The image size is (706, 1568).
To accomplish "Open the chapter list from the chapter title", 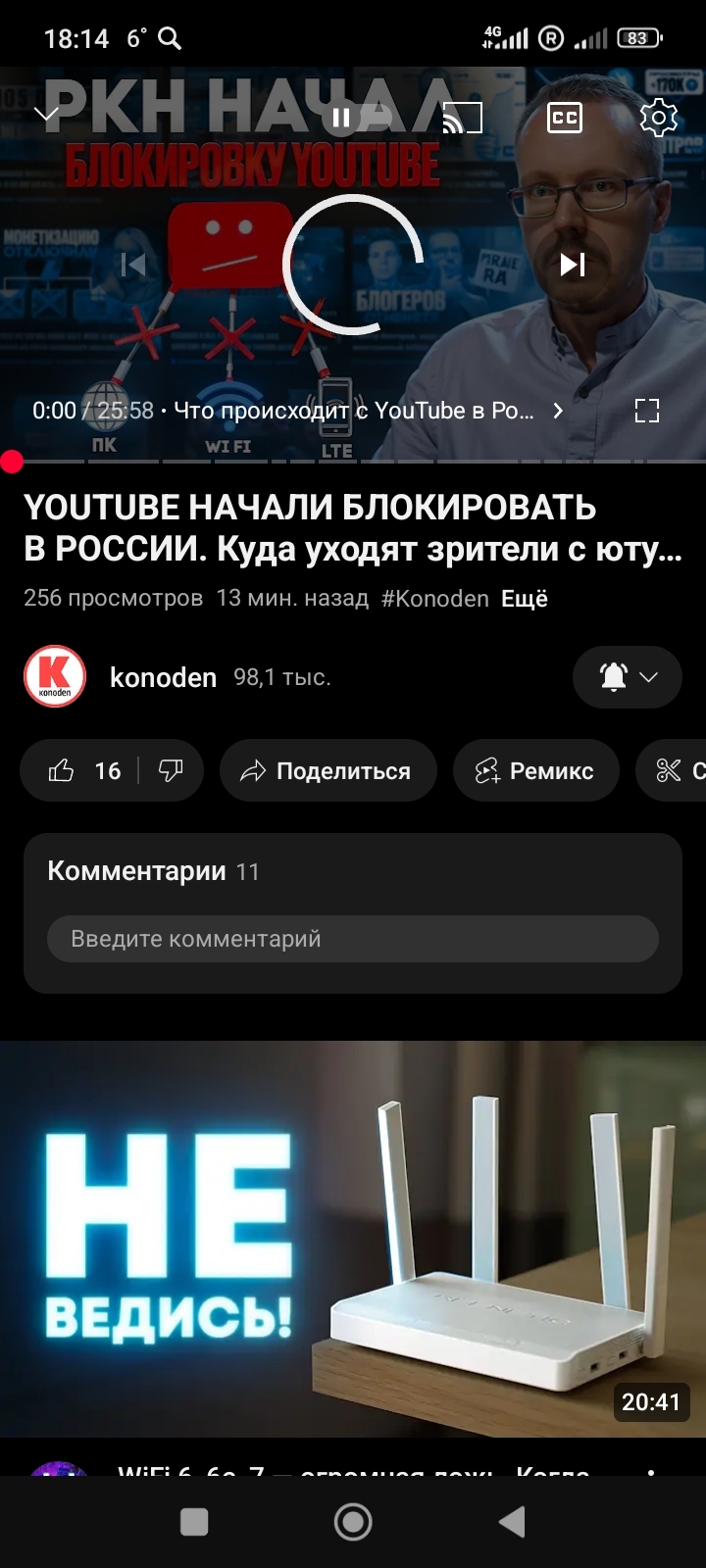I will [x=363, y=411].
